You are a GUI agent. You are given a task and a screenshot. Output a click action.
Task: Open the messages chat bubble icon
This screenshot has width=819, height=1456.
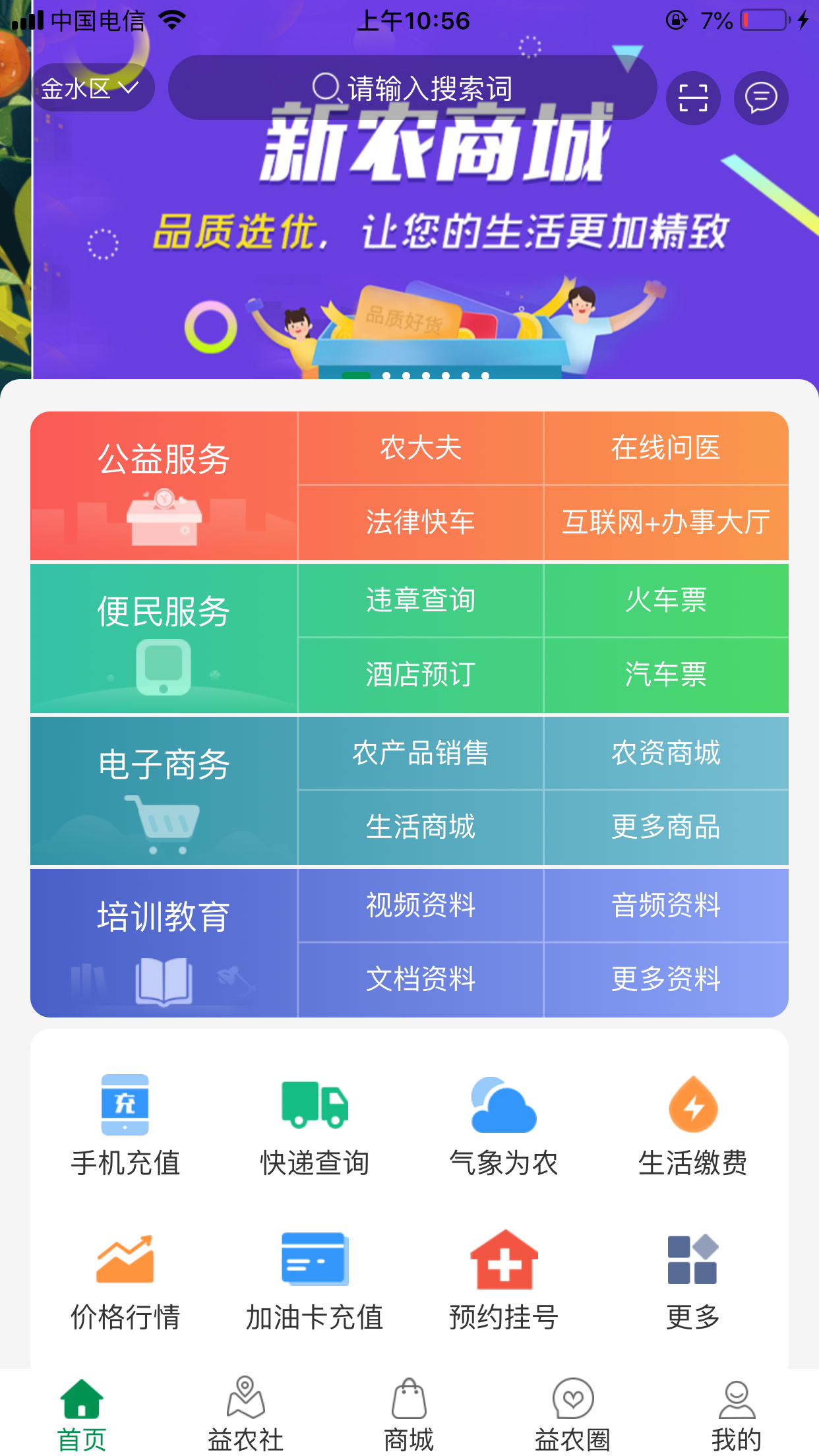tap(760, 98)
